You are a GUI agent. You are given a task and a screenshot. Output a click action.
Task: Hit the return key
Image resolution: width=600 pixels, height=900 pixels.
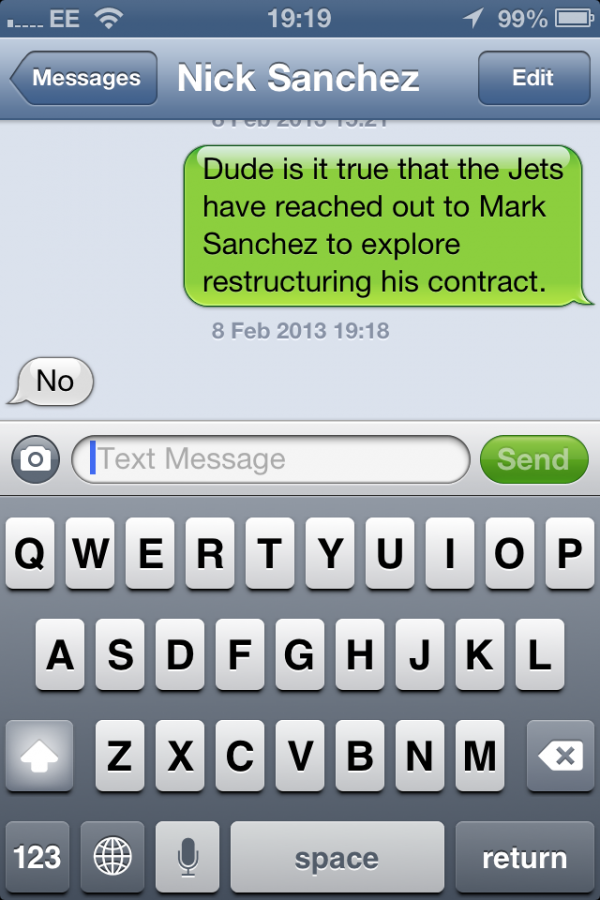point(524,857)
